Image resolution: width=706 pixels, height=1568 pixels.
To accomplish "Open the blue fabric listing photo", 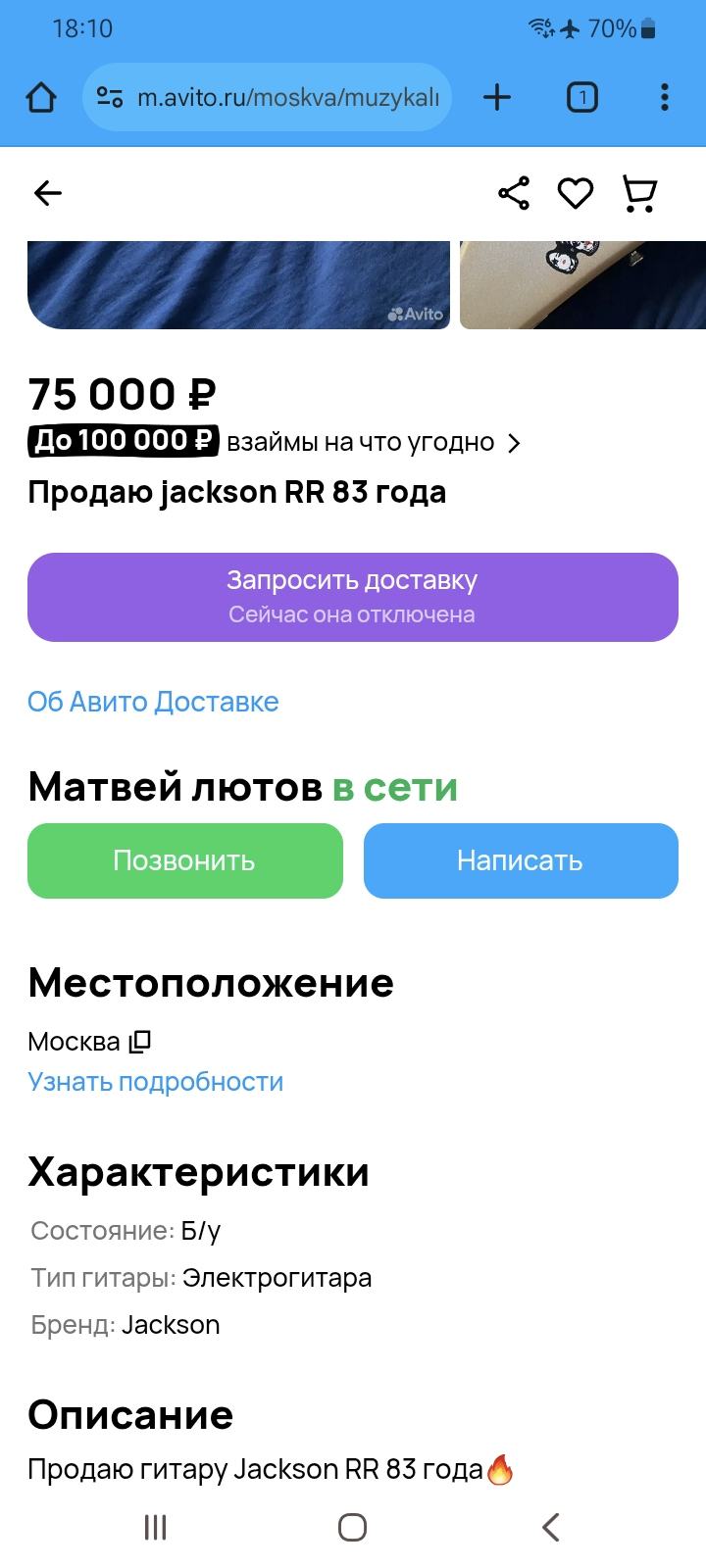I will point(238,284).
